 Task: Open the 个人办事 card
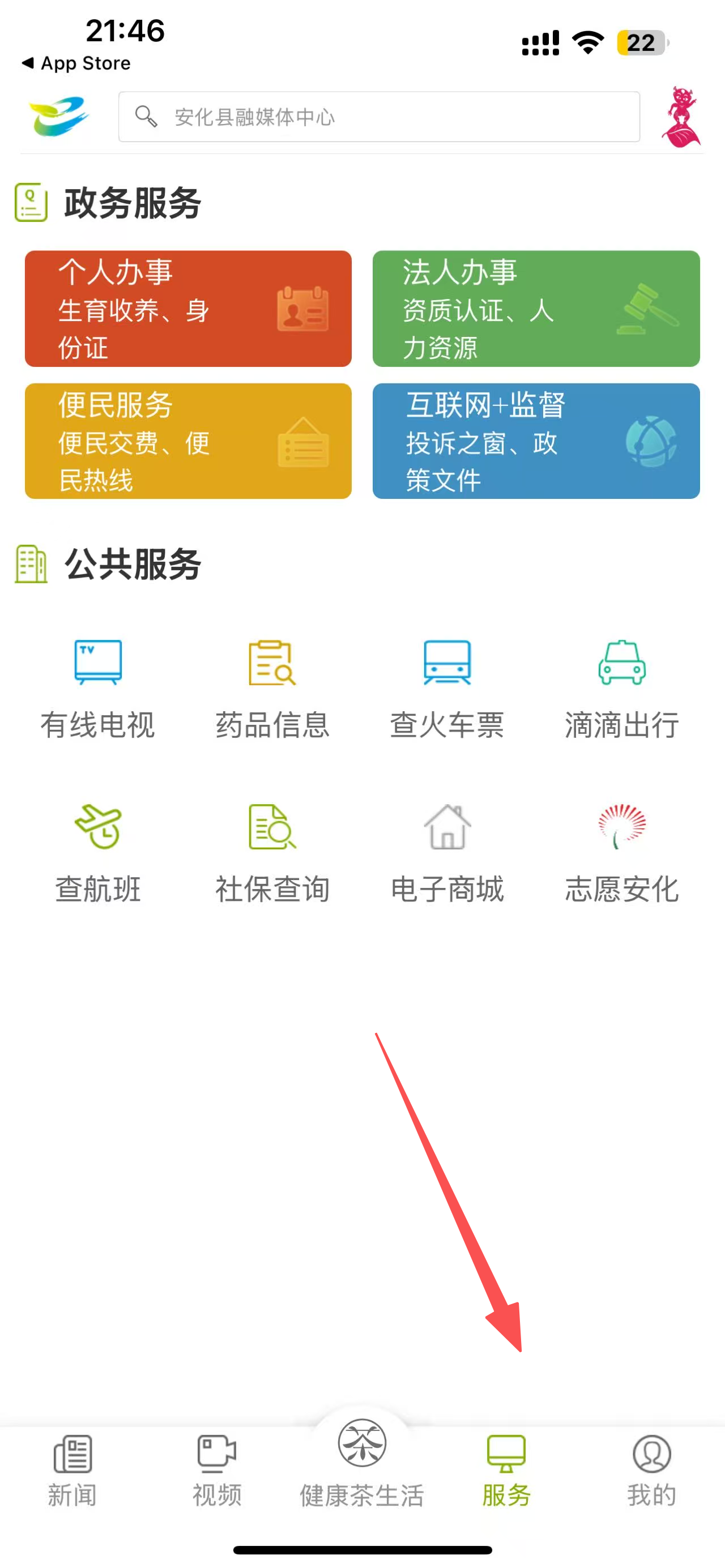click(x=188, y=309)
